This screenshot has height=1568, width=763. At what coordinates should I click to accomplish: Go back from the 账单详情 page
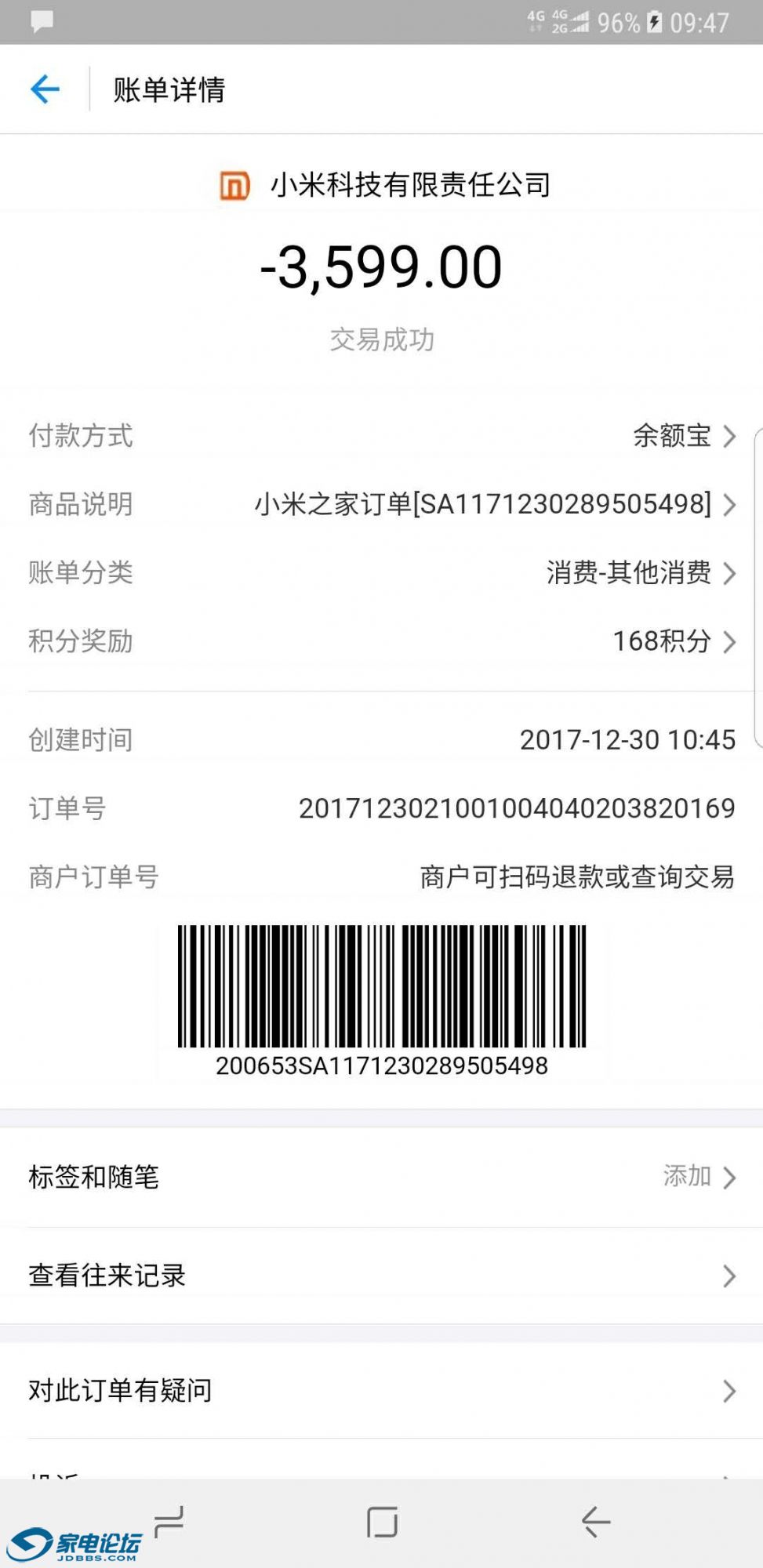[x=45, y=89]
